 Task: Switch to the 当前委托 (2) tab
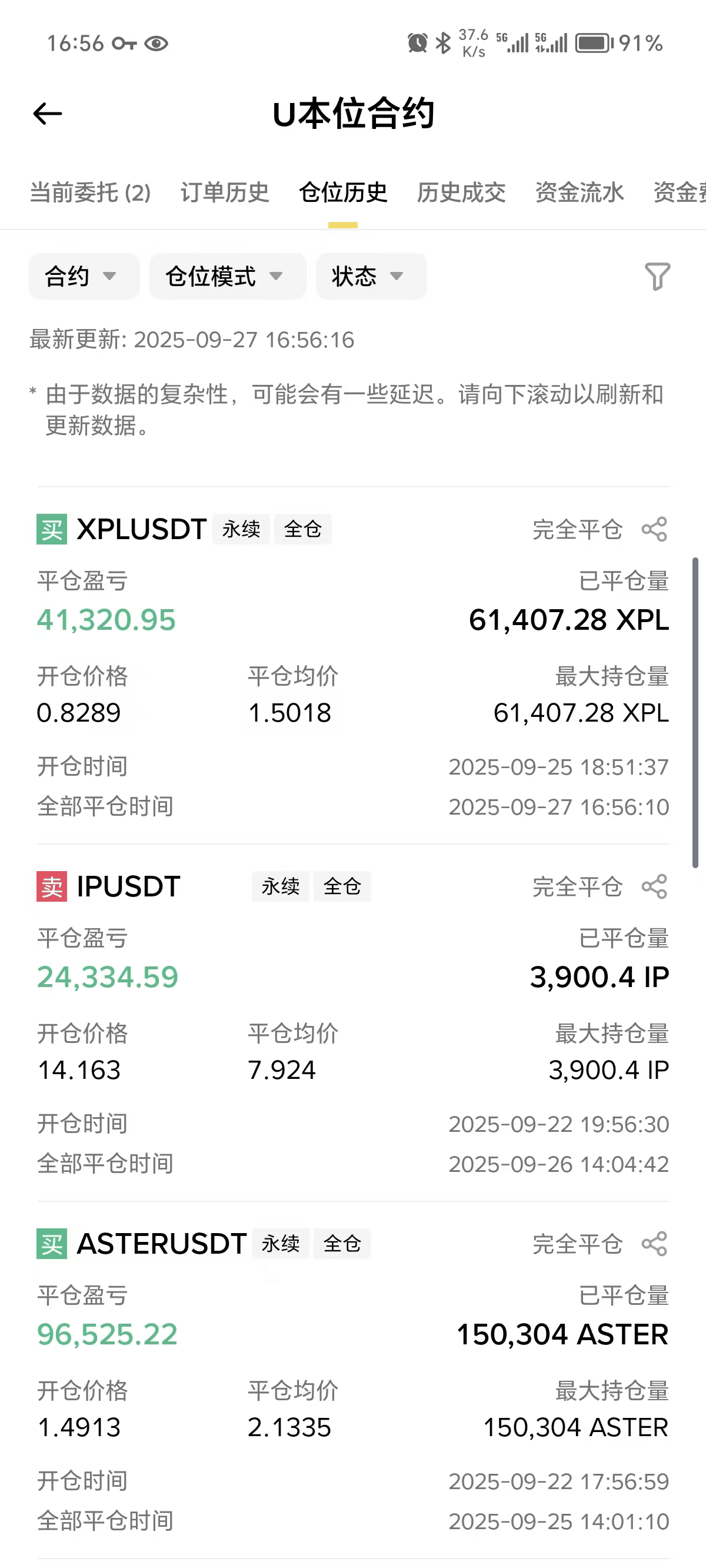(x=90, y=192)
